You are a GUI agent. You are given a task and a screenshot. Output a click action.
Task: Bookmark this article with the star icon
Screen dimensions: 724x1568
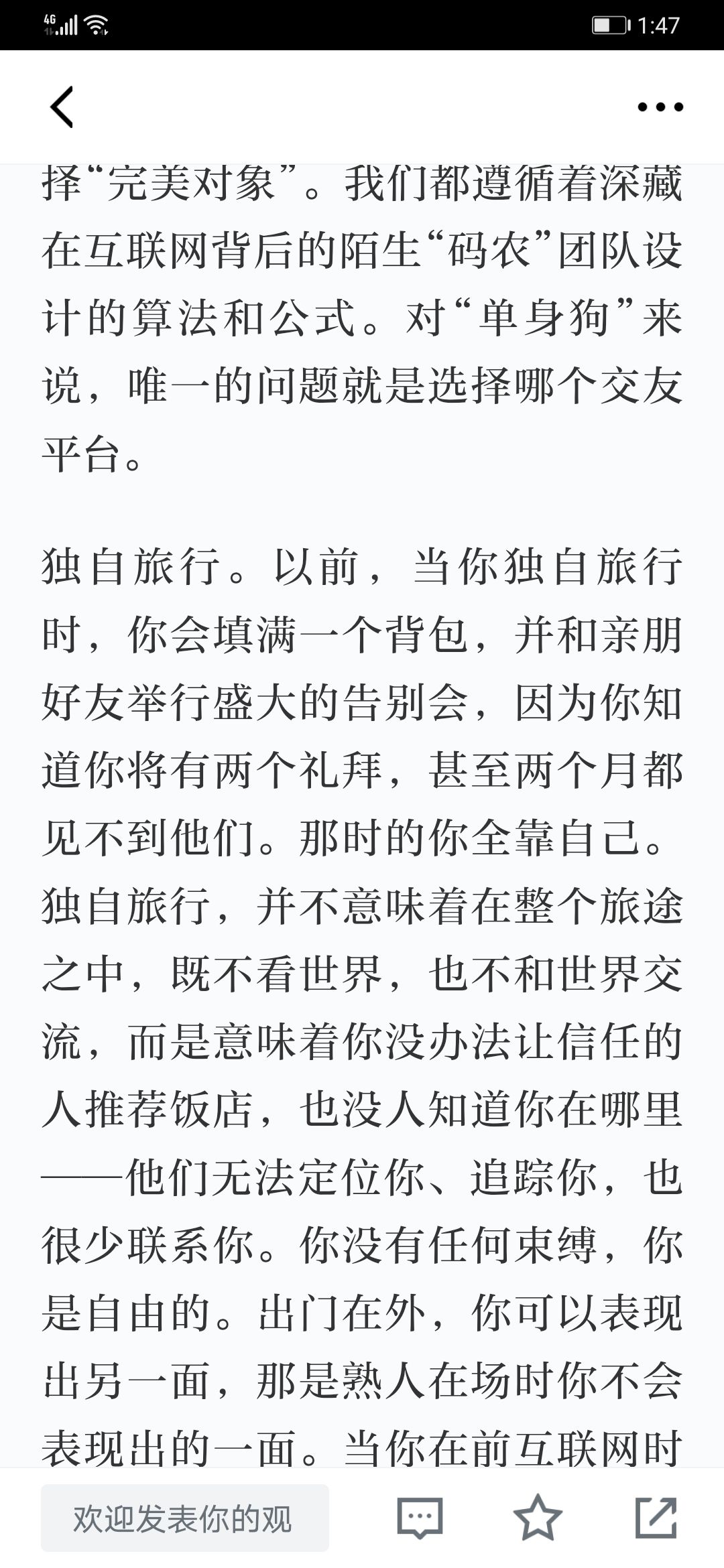click(x=538, y=1517)
